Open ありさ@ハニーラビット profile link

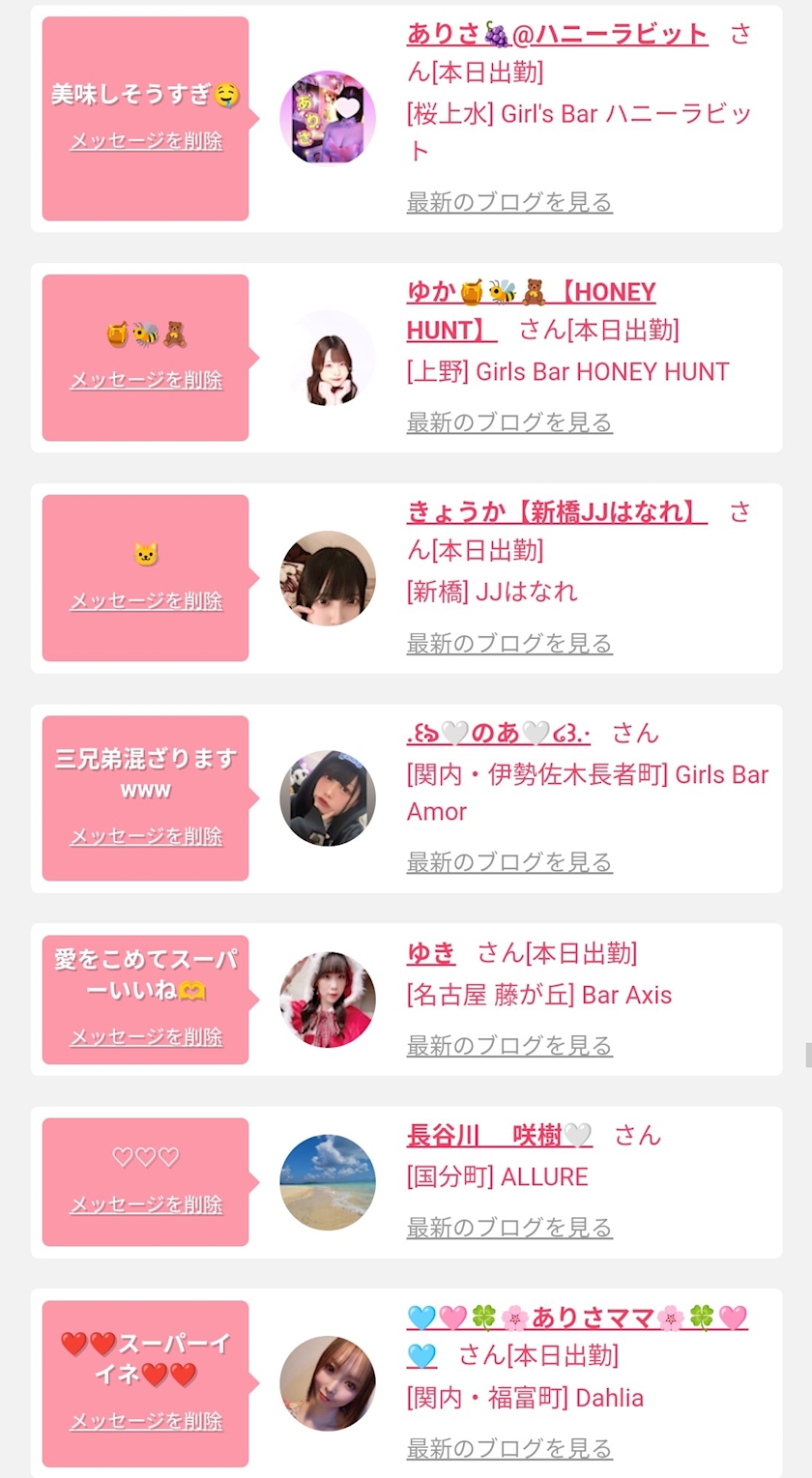click(x=557, y=34)
